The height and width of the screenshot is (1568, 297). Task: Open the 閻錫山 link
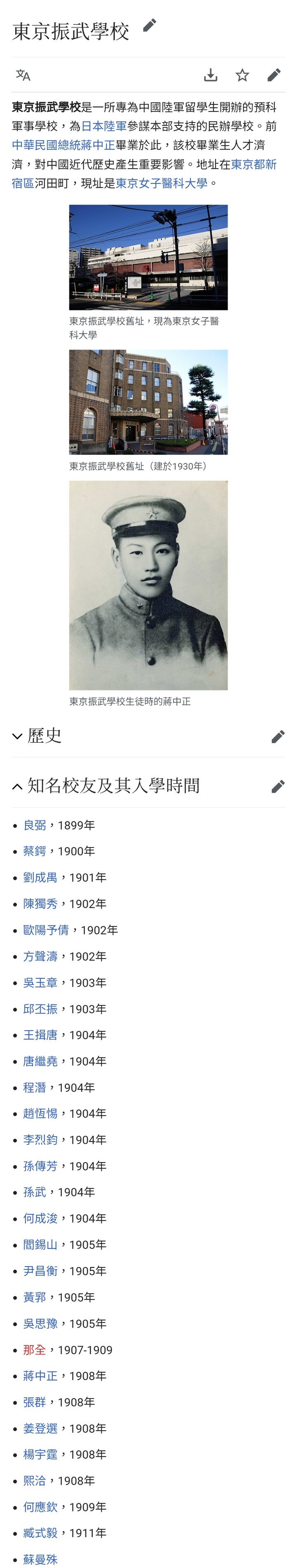(40, 1244)
